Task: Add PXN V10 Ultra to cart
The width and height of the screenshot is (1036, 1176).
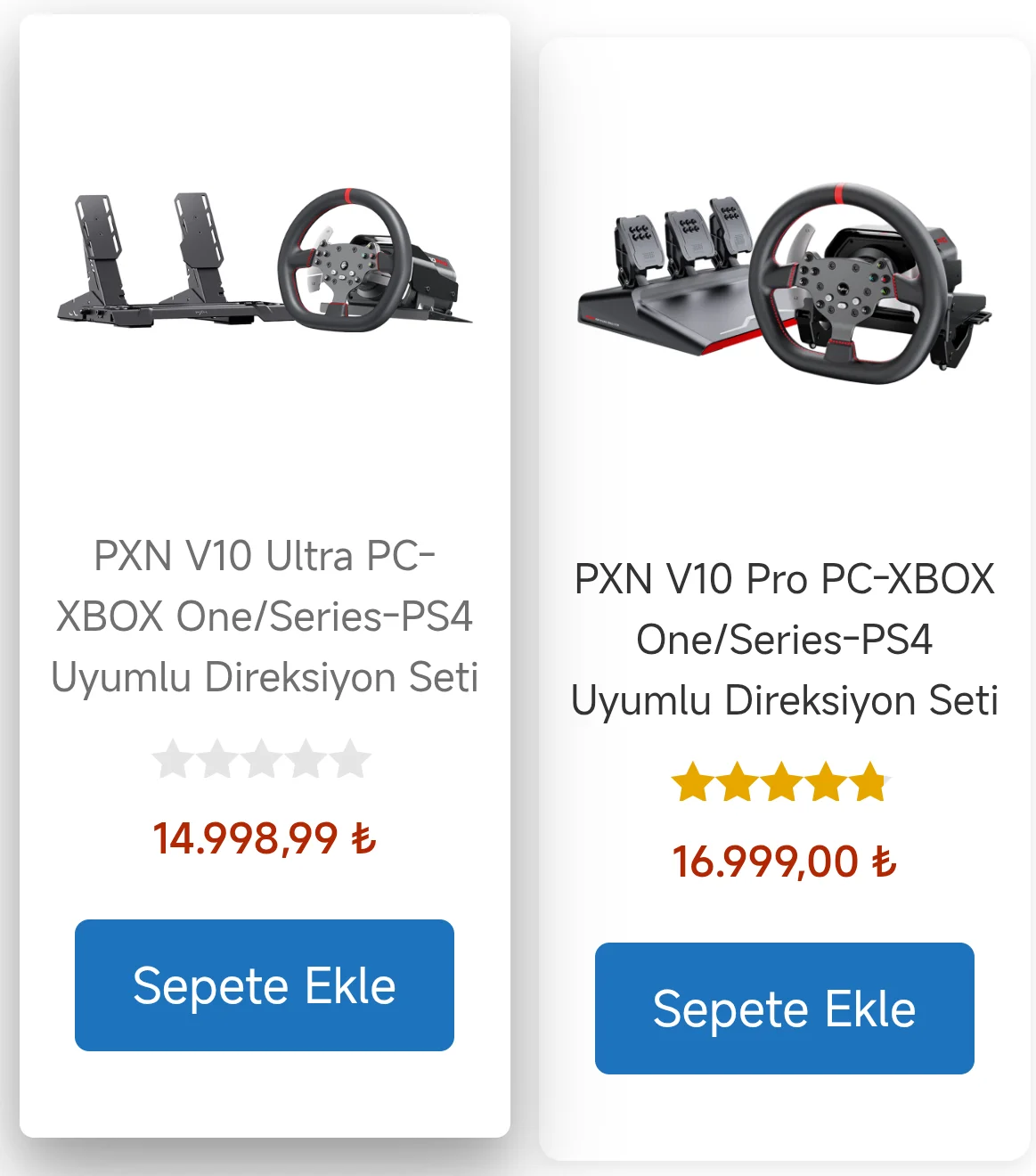Action: point(265,985)
